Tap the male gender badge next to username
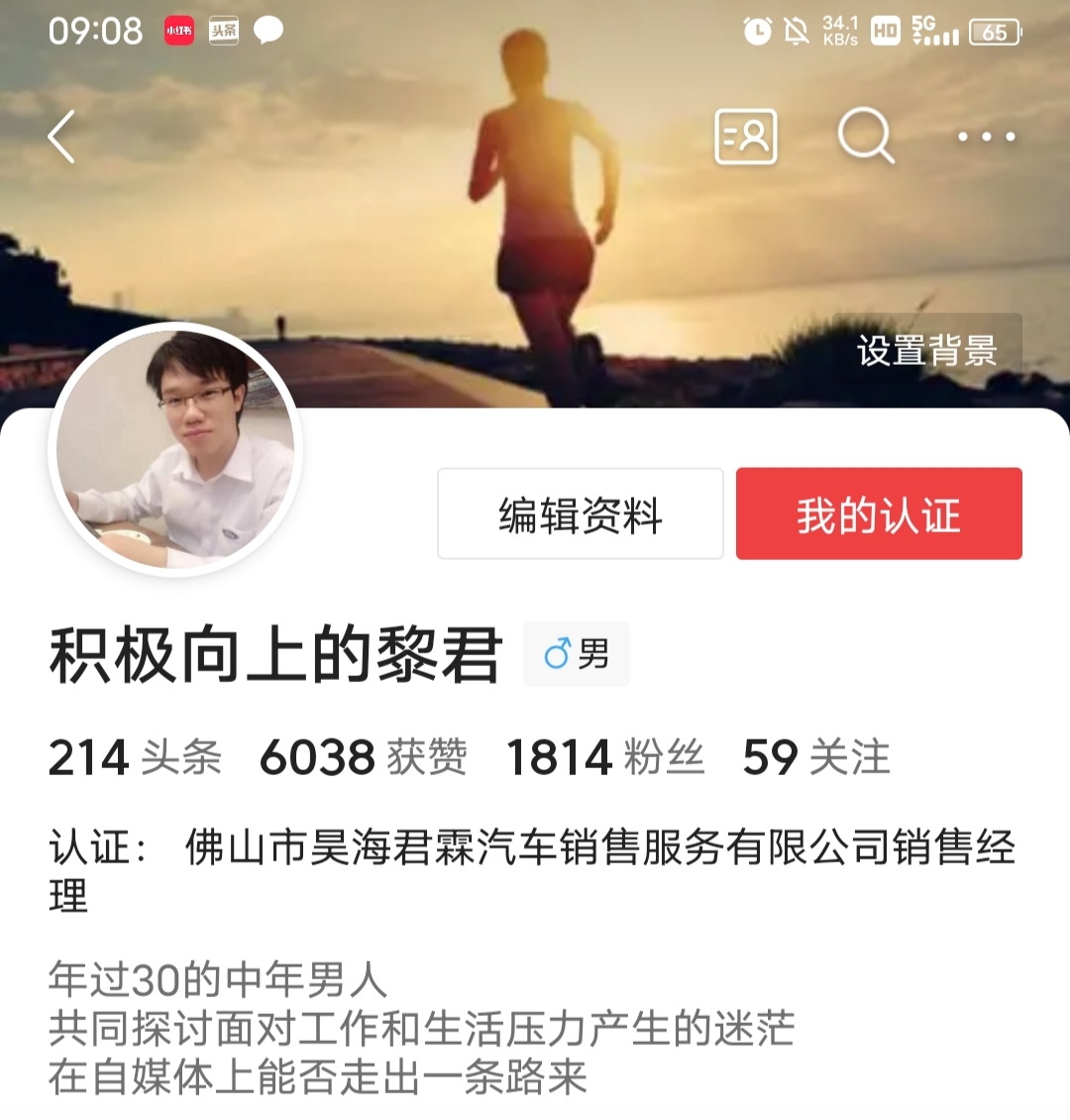The height and width of the screenshot is (1120, 1070). point(576,653)
